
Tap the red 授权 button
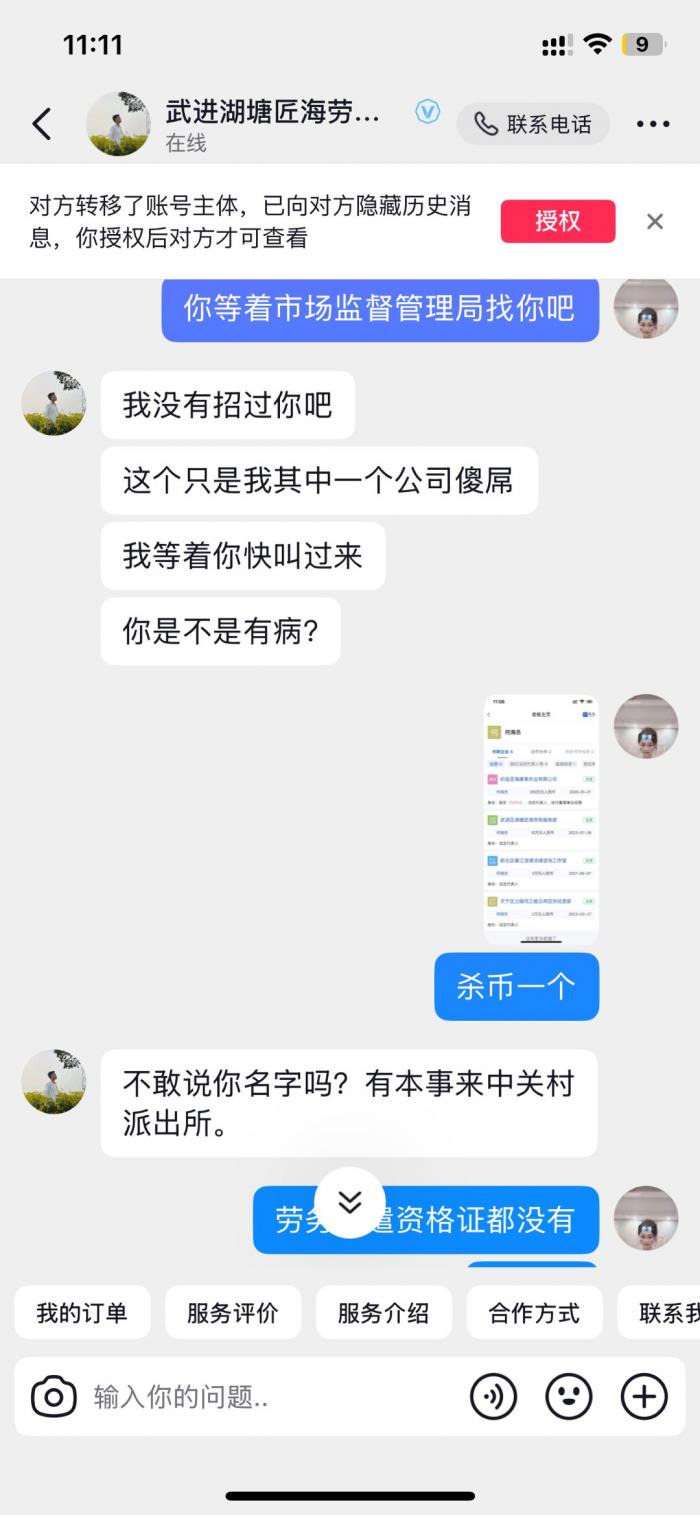[557, 221]
